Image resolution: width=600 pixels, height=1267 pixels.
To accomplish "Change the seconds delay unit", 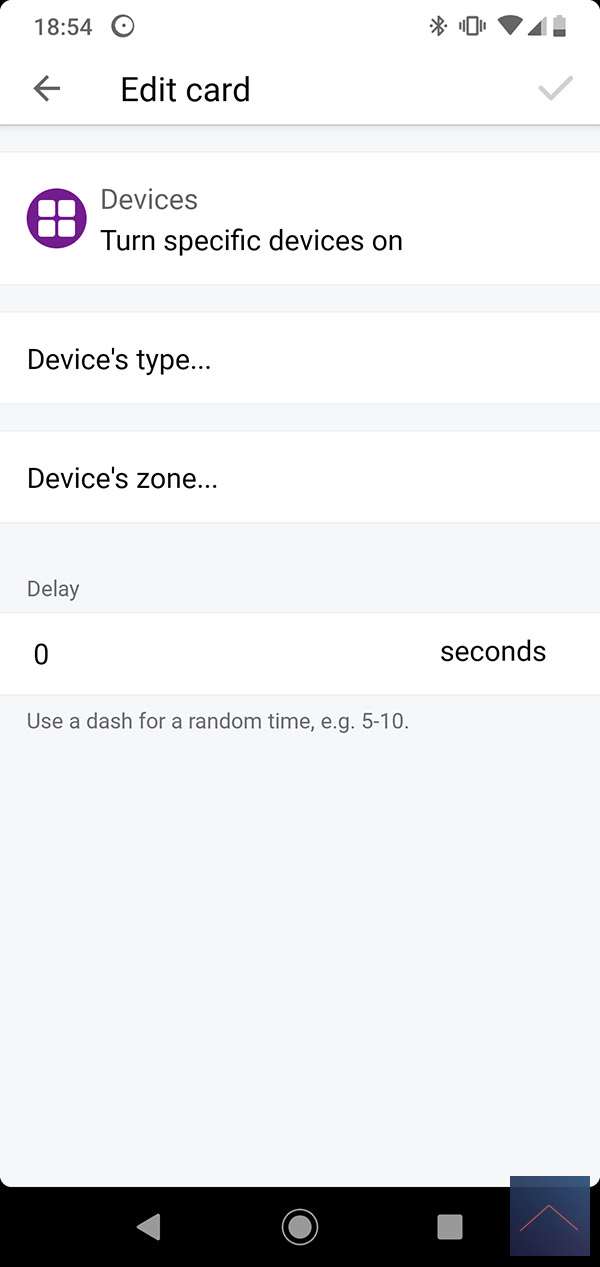I will point(492,652).
